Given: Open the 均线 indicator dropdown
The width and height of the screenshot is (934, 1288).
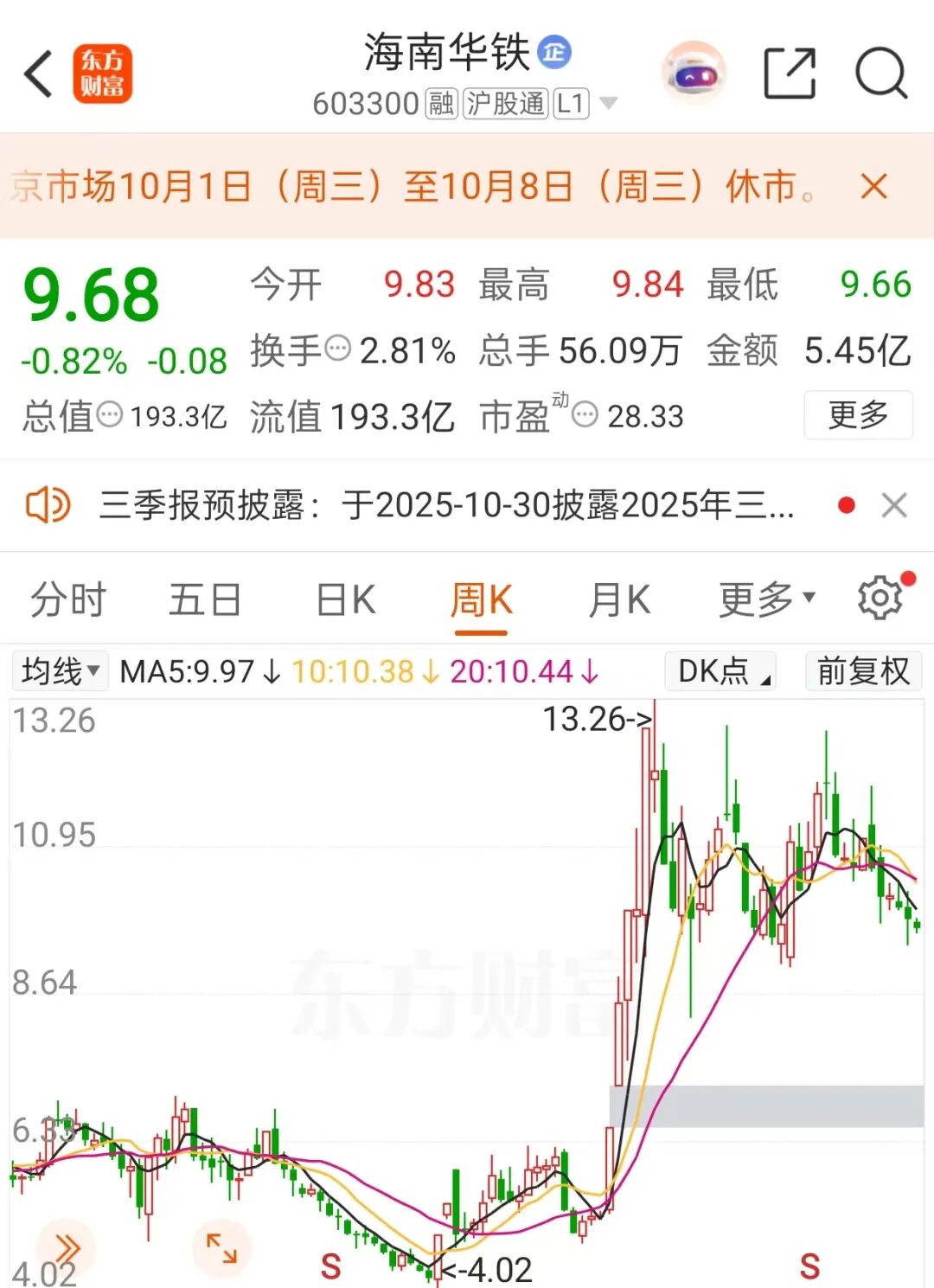Looking at the screenshot, I should (x=60, y=671).
